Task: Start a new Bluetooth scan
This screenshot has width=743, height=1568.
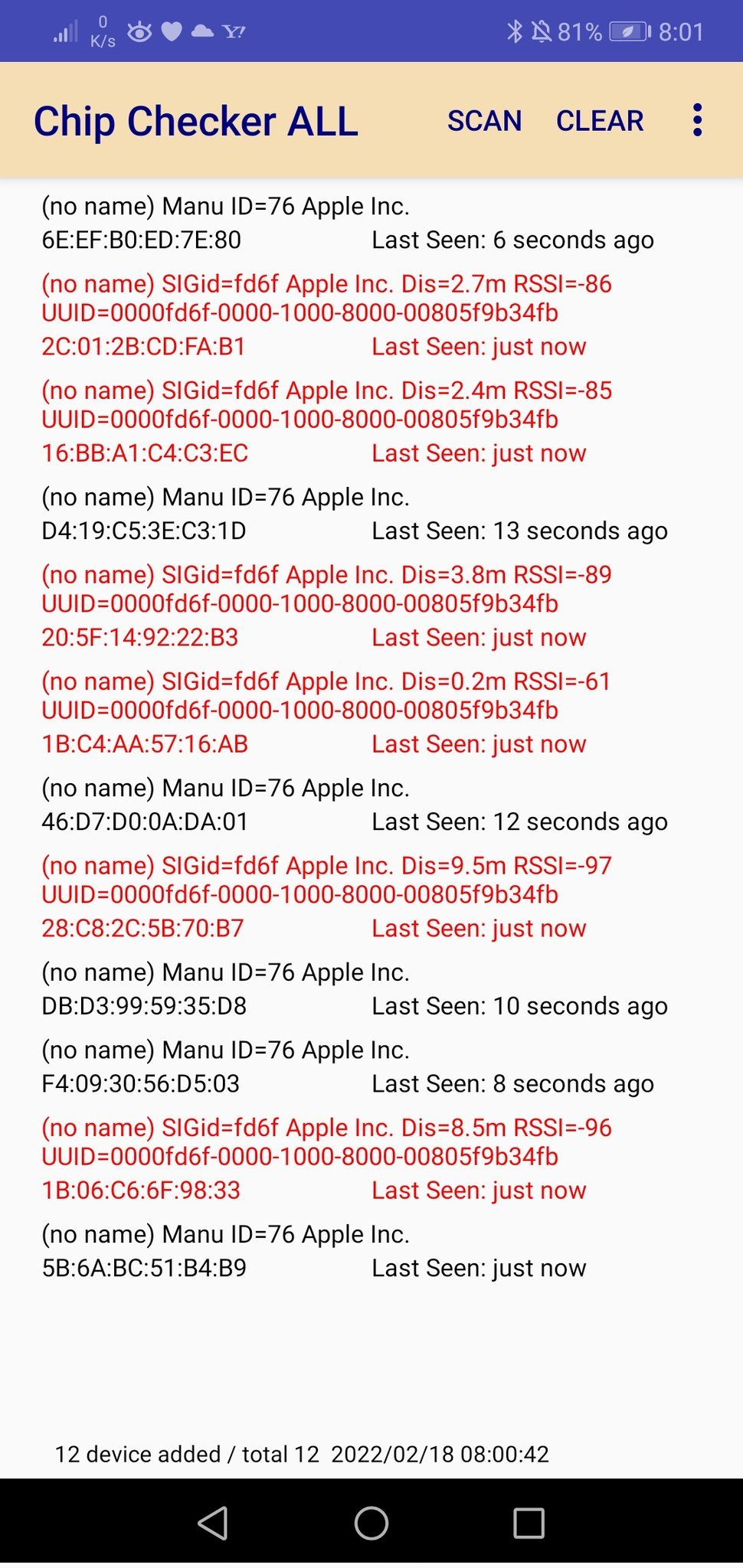Action: click(484, 121)
